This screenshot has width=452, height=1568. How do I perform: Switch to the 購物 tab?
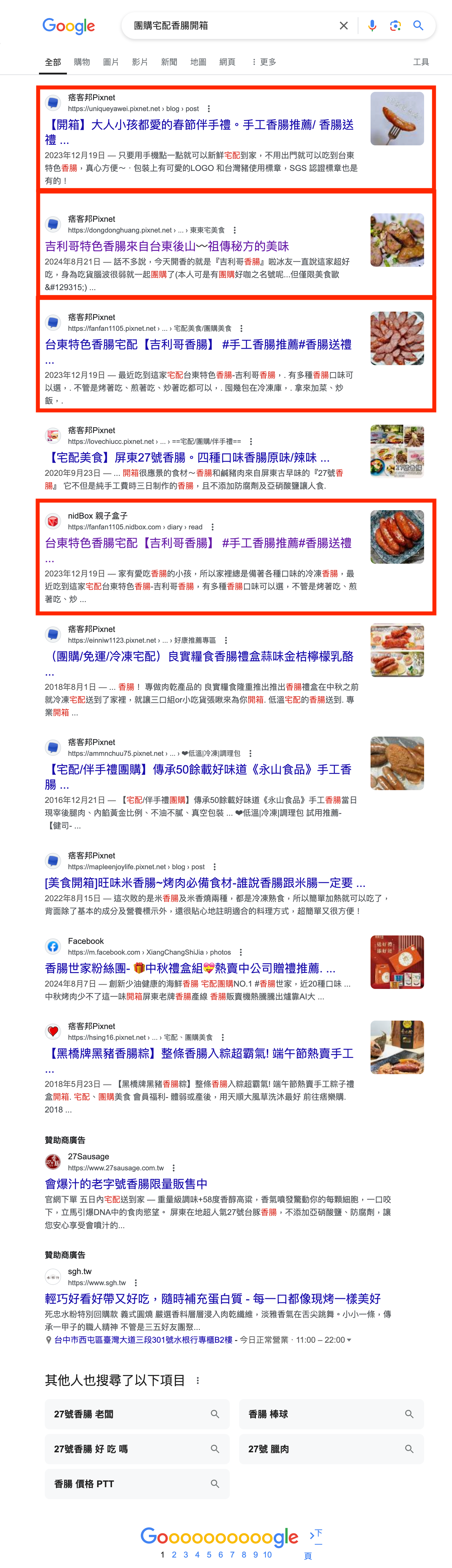(x=82, y=62)
